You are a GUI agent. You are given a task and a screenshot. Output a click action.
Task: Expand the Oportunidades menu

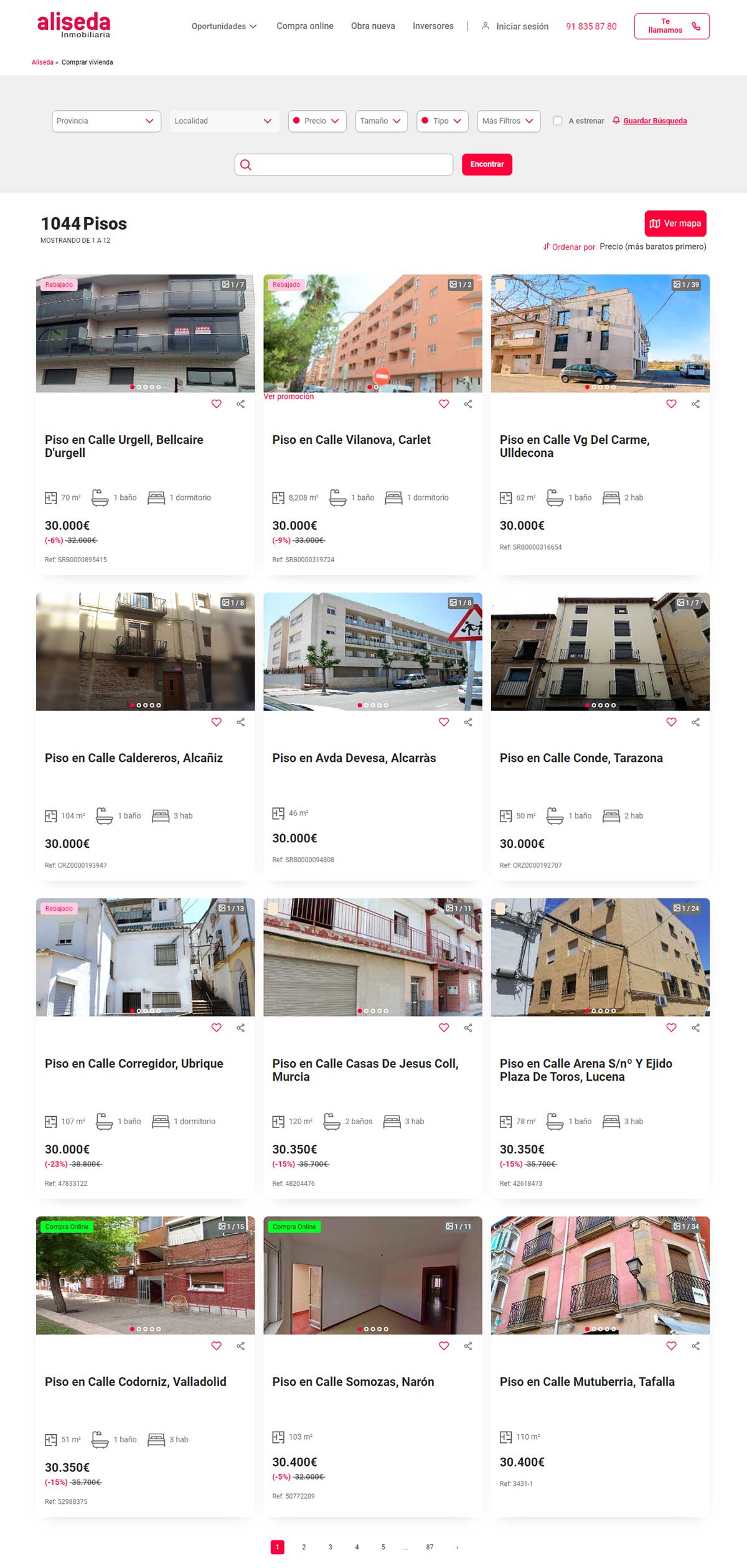pos(223,26)
